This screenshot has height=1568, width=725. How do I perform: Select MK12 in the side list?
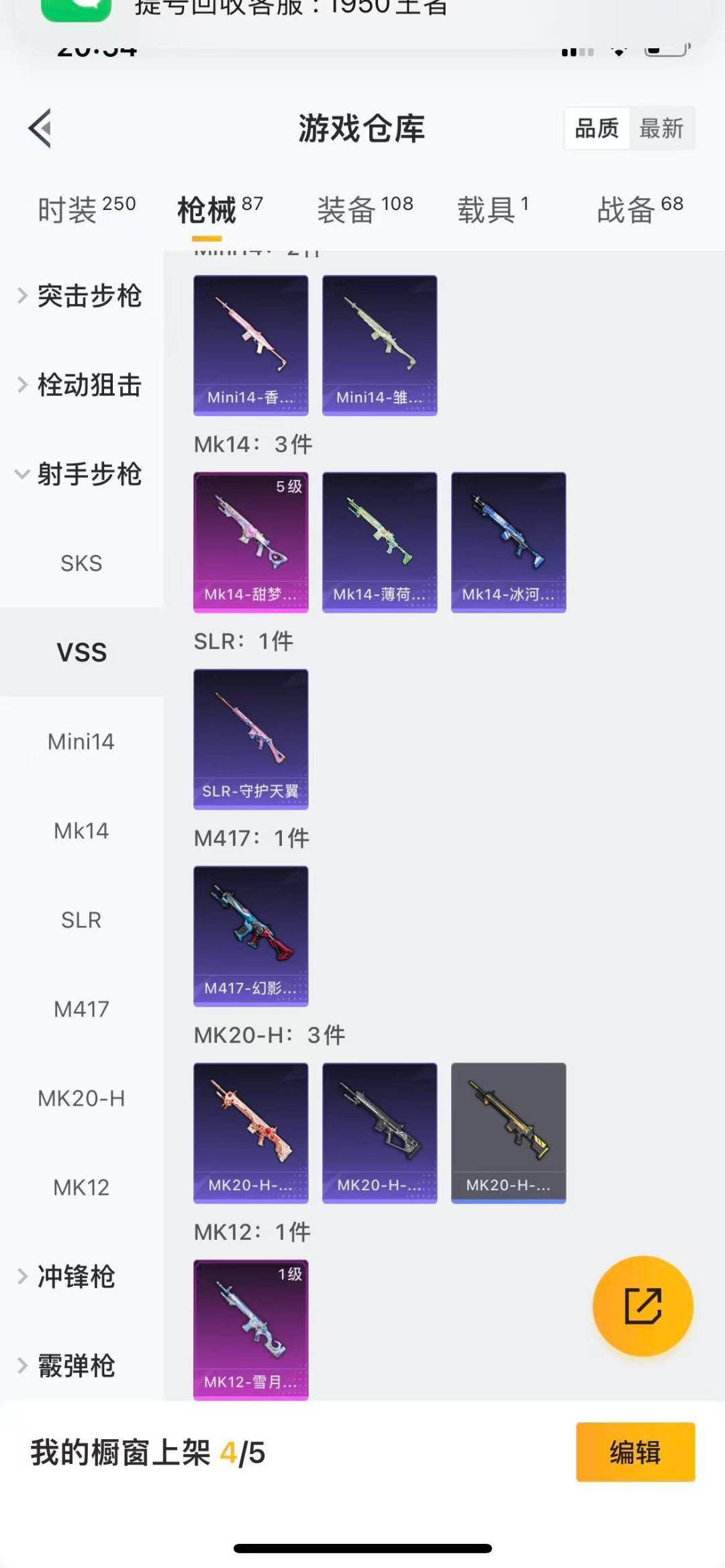[81, 1188]
